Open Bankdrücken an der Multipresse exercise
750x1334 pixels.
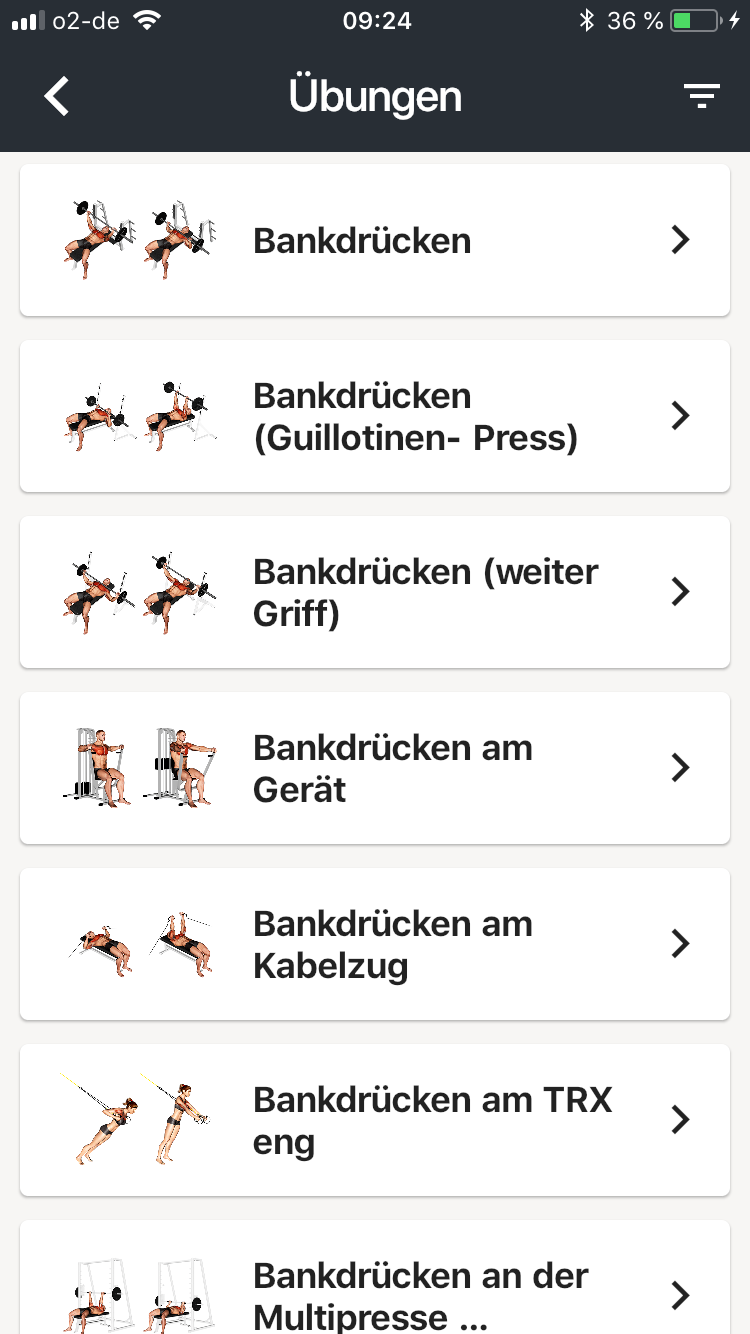(375, 1277)
